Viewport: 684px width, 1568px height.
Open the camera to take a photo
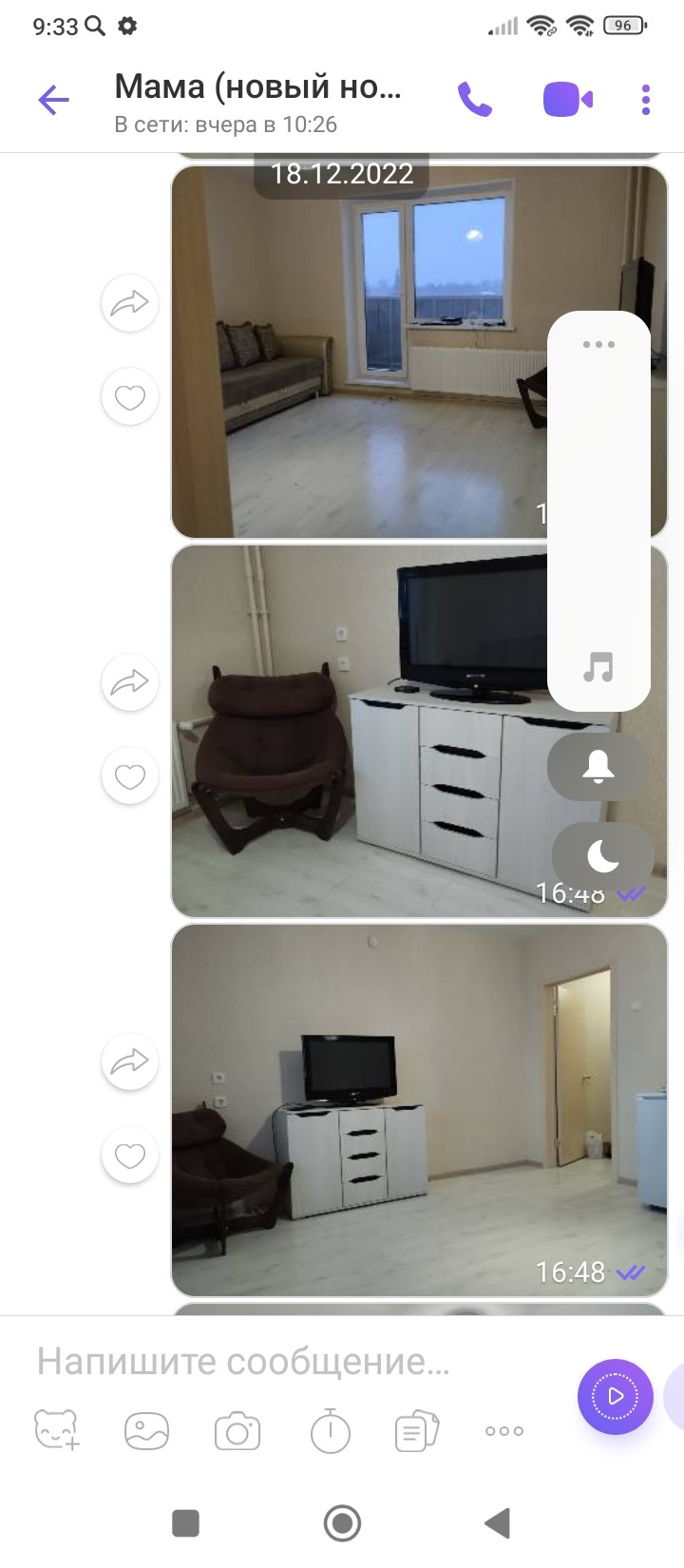[x=237, y=1430]
